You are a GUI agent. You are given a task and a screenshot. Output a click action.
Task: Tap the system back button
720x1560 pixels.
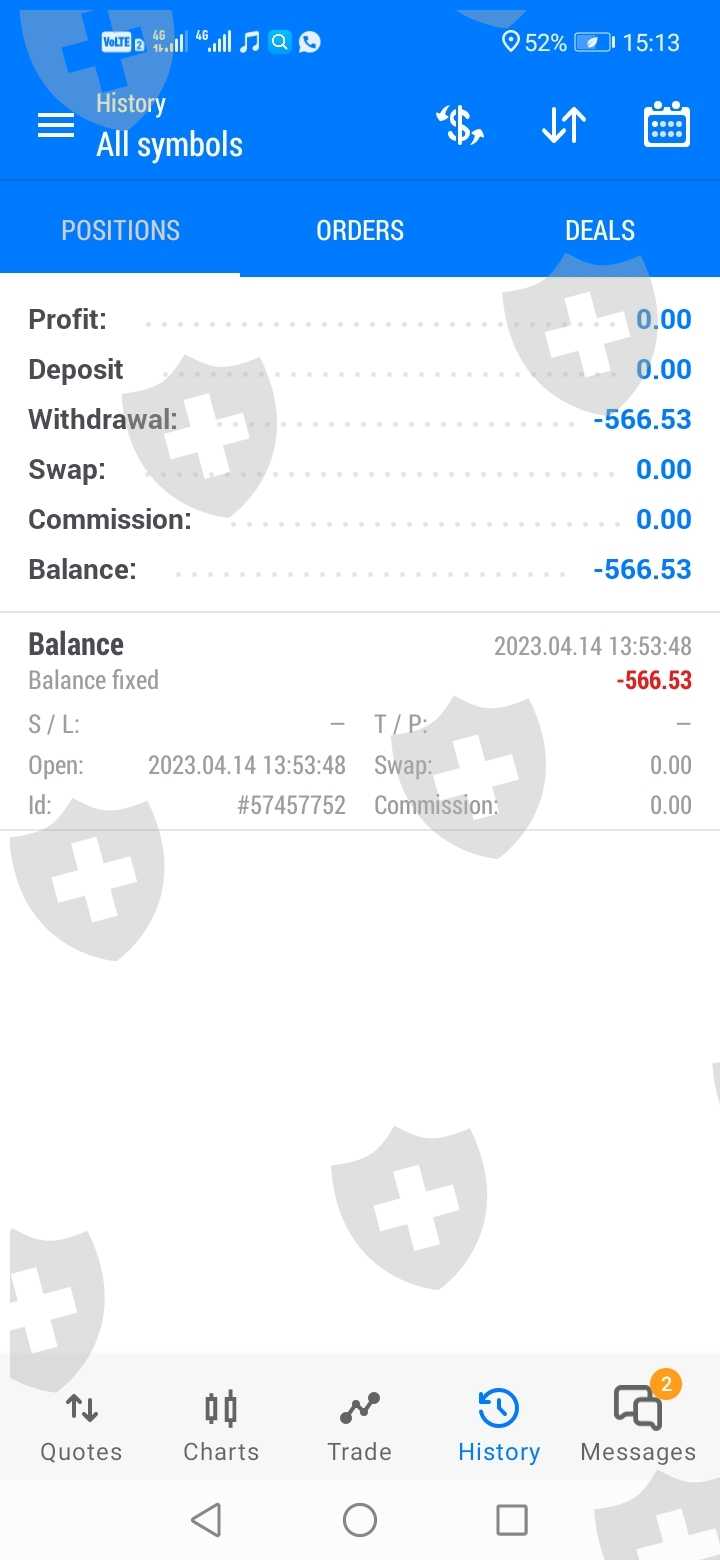[x=206, y=1520]
